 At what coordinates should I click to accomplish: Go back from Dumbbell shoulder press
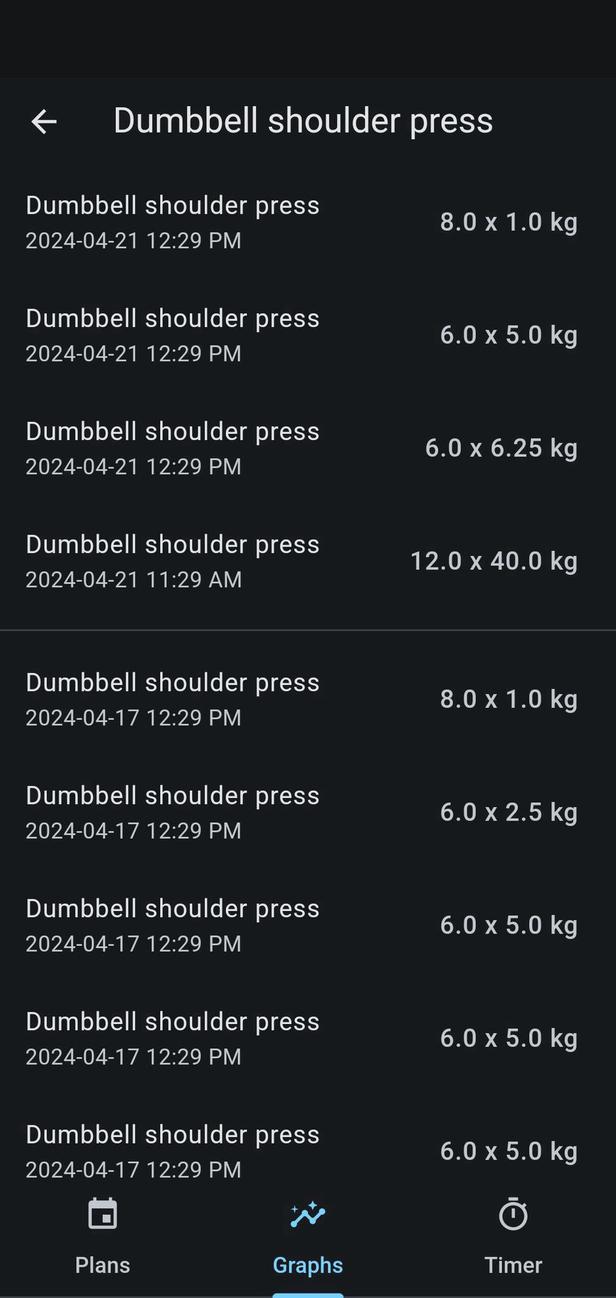[44, 122]
